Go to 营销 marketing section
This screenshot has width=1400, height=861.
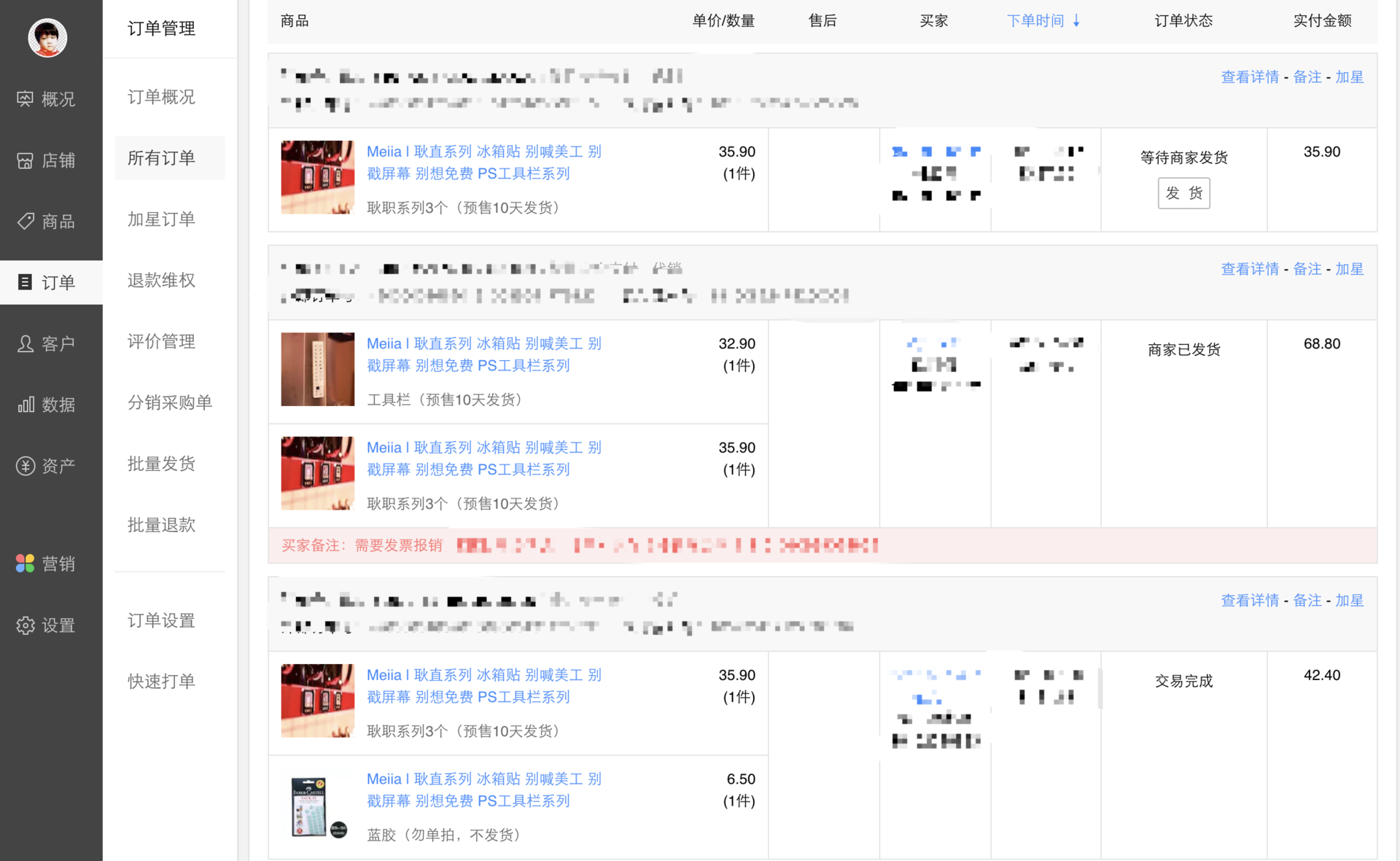click(47, 564)
